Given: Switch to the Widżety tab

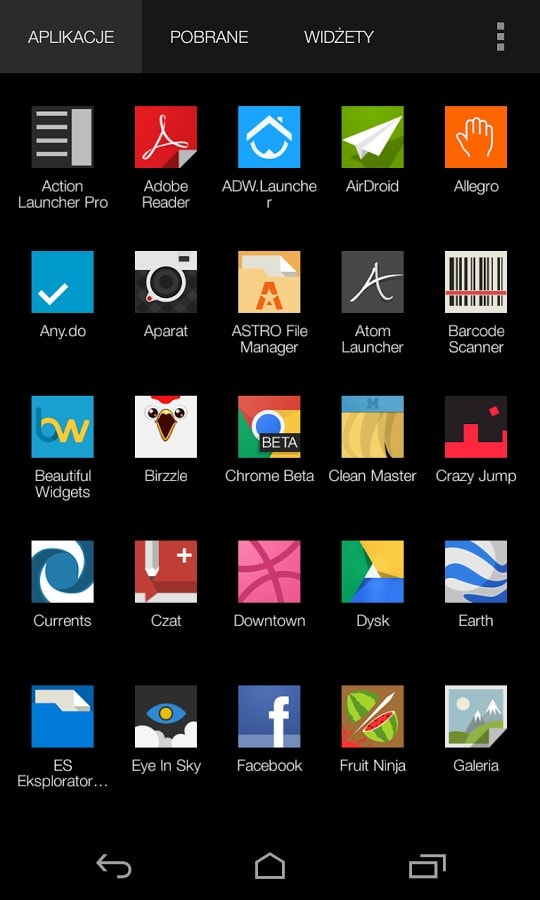Looking at the screenshot, I should pos(339,37).
